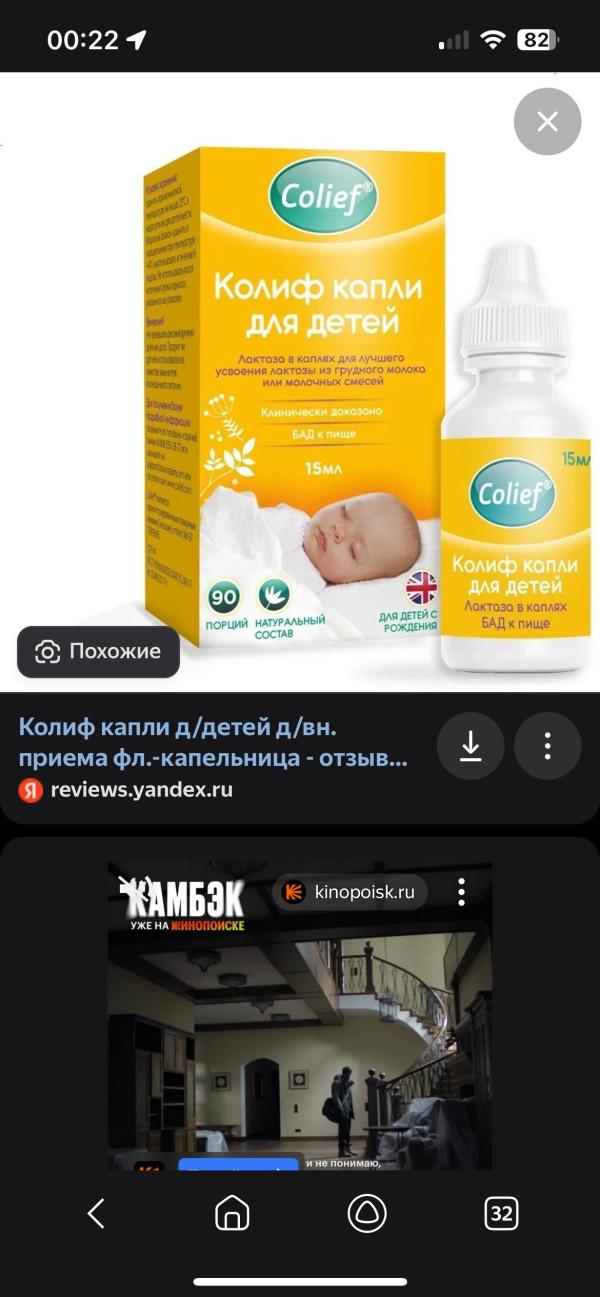This screenshot has height=1297, width=600.
Task: Tap the Похожие similar images button
Action: tap(98, 652)
